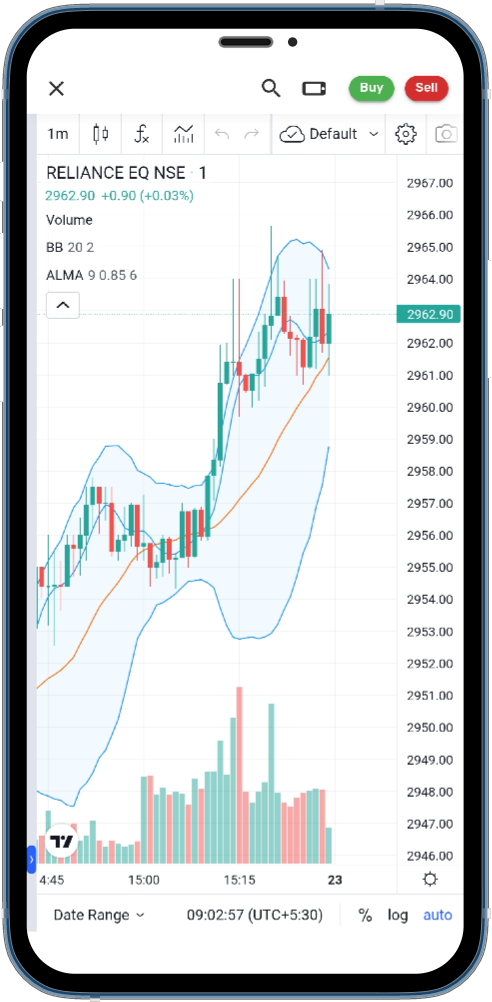492x1002 pixels.
Task: Open the candlestick chart type selector
Action: click(100, 134)
